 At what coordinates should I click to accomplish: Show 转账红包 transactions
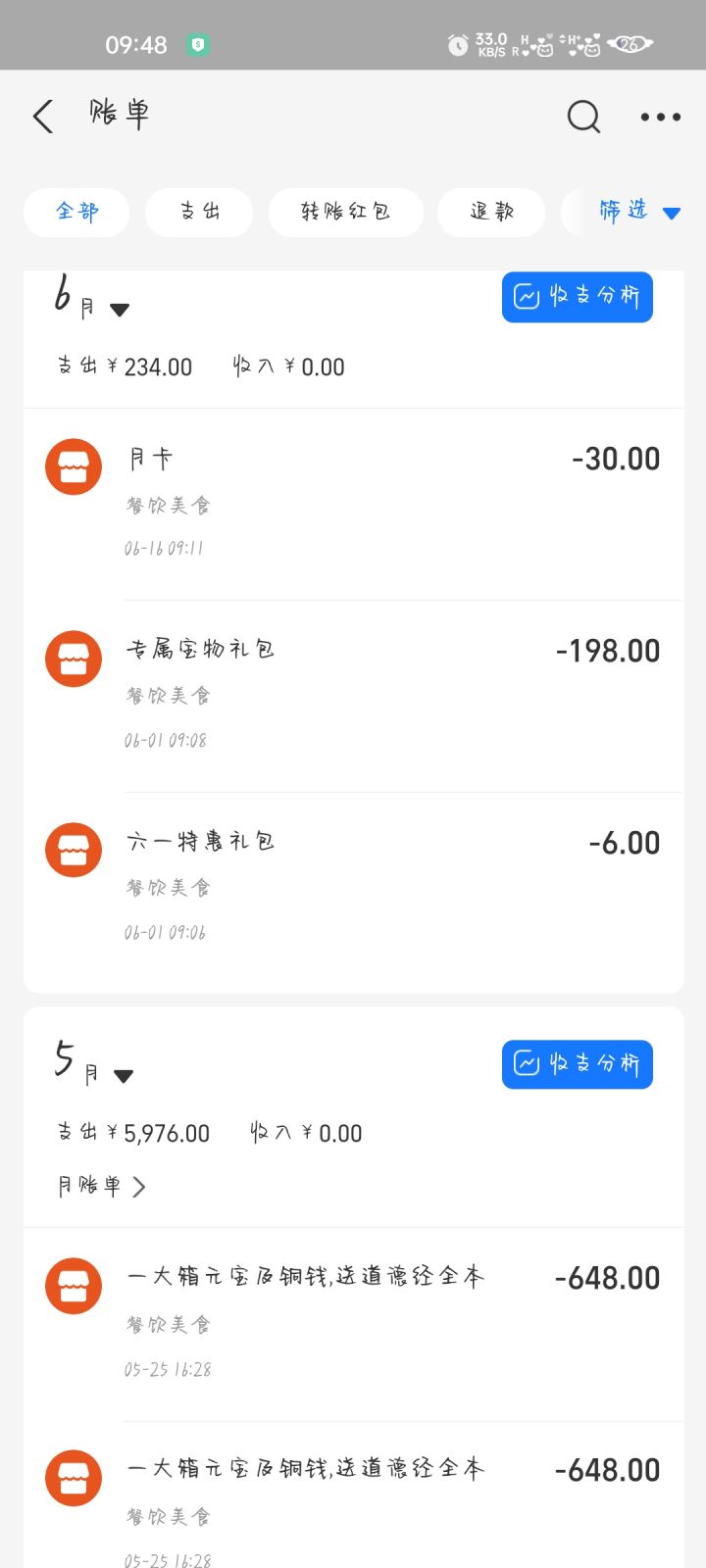[x=345, y=212]
